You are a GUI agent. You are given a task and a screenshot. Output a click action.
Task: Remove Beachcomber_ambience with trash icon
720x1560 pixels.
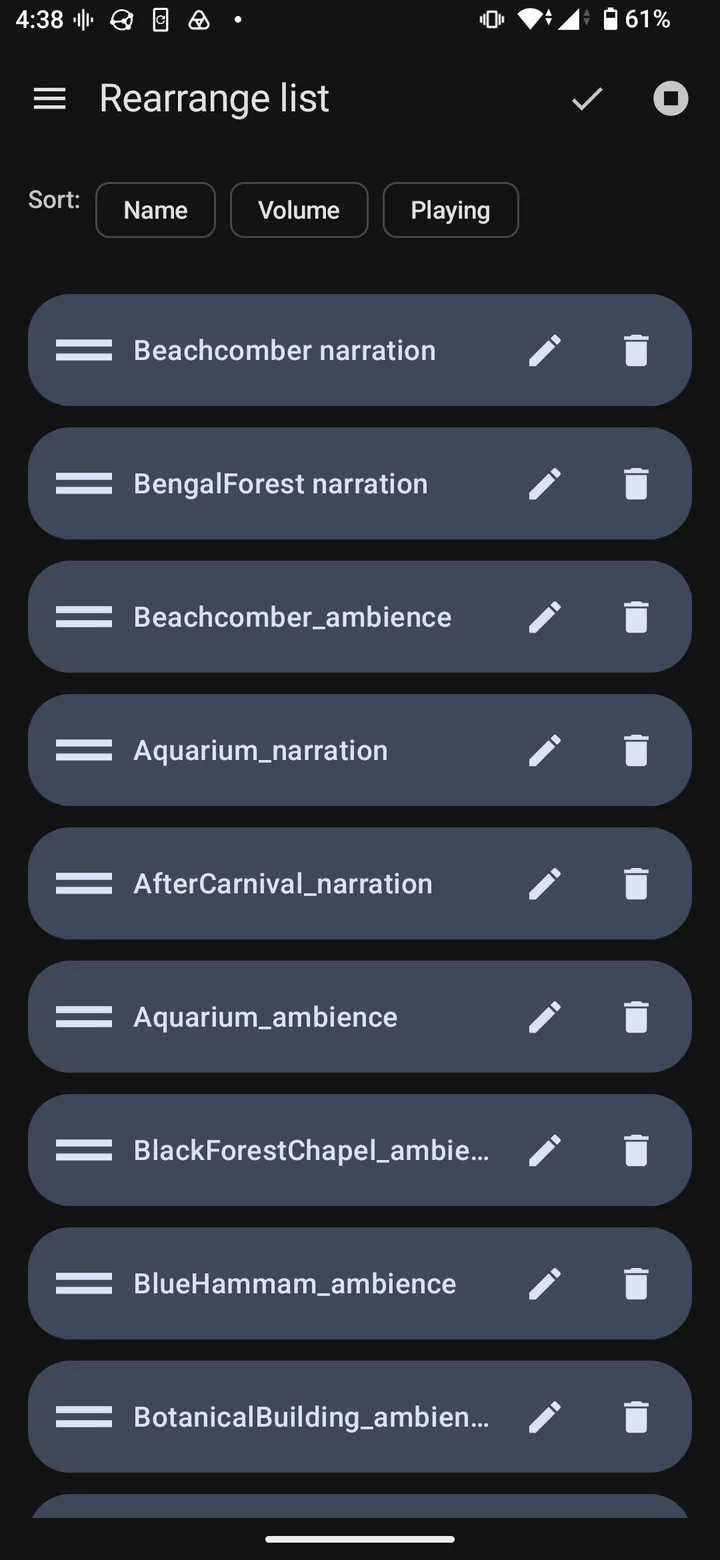[636, 617]
